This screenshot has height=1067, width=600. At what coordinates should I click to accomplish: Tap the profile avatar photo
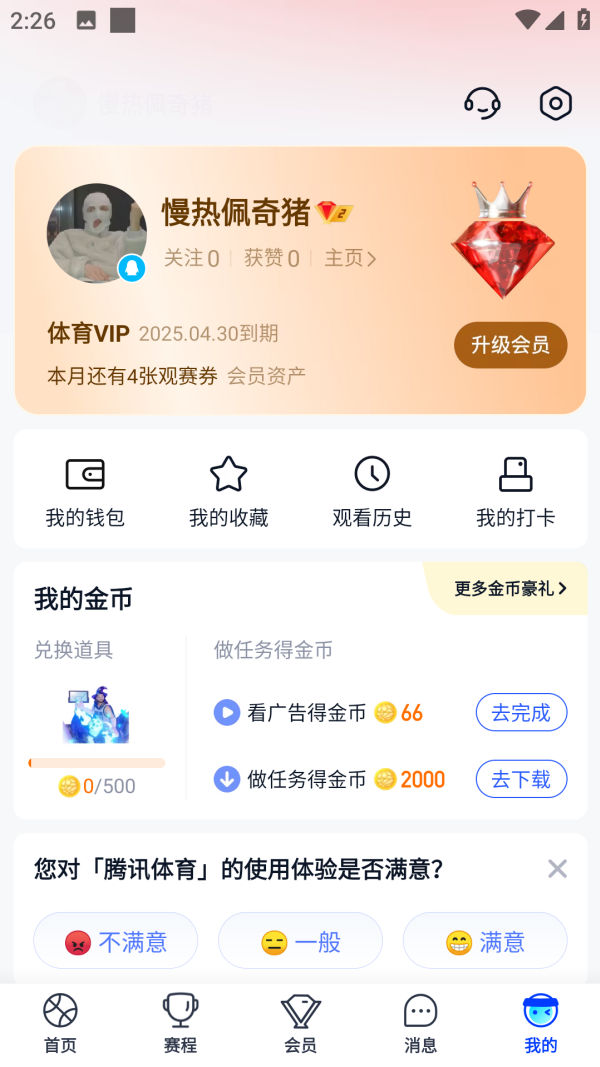[97, 233]
